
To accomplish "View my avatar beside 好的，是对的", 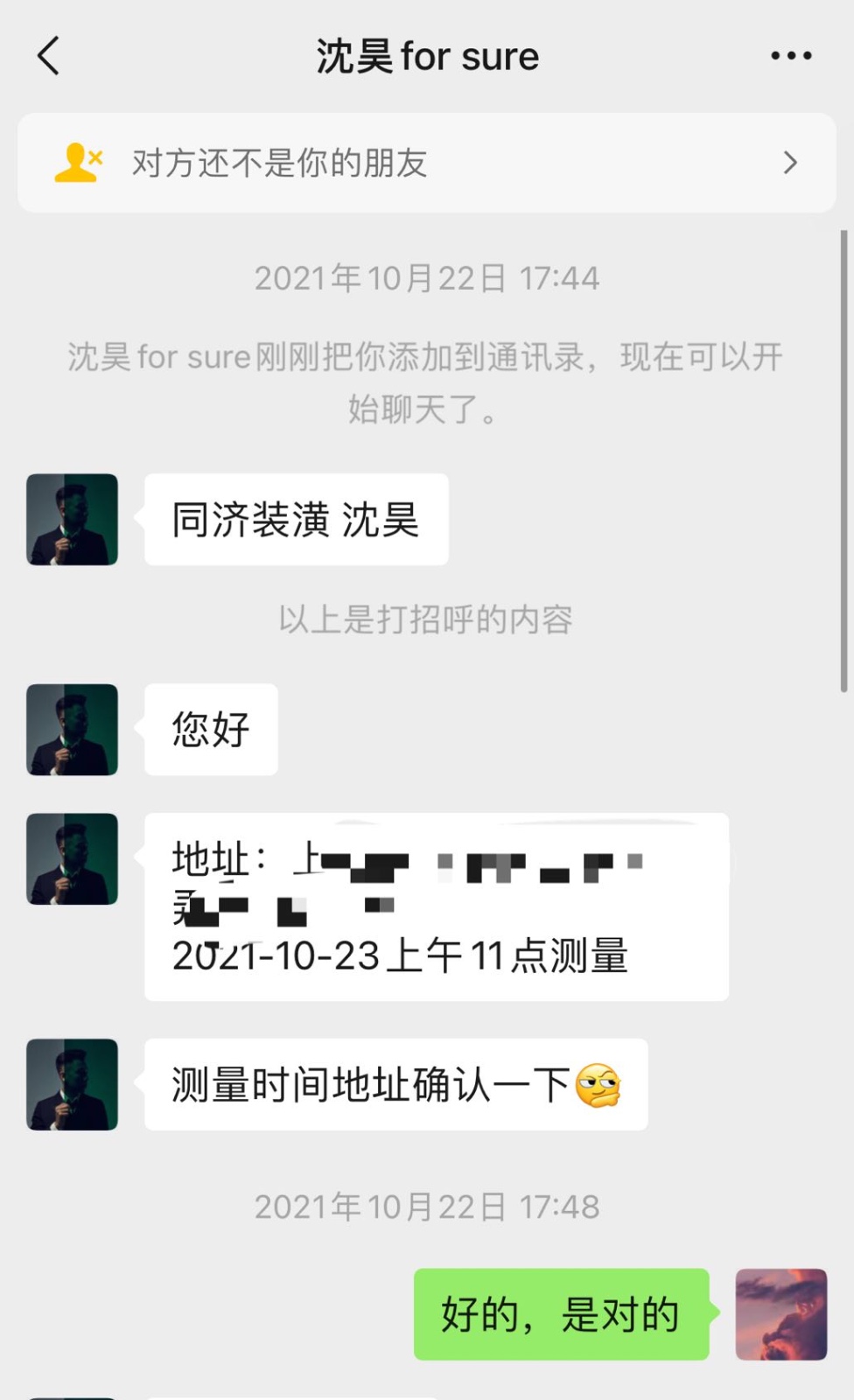I will pyautogui.click(x=780, y=1314).
